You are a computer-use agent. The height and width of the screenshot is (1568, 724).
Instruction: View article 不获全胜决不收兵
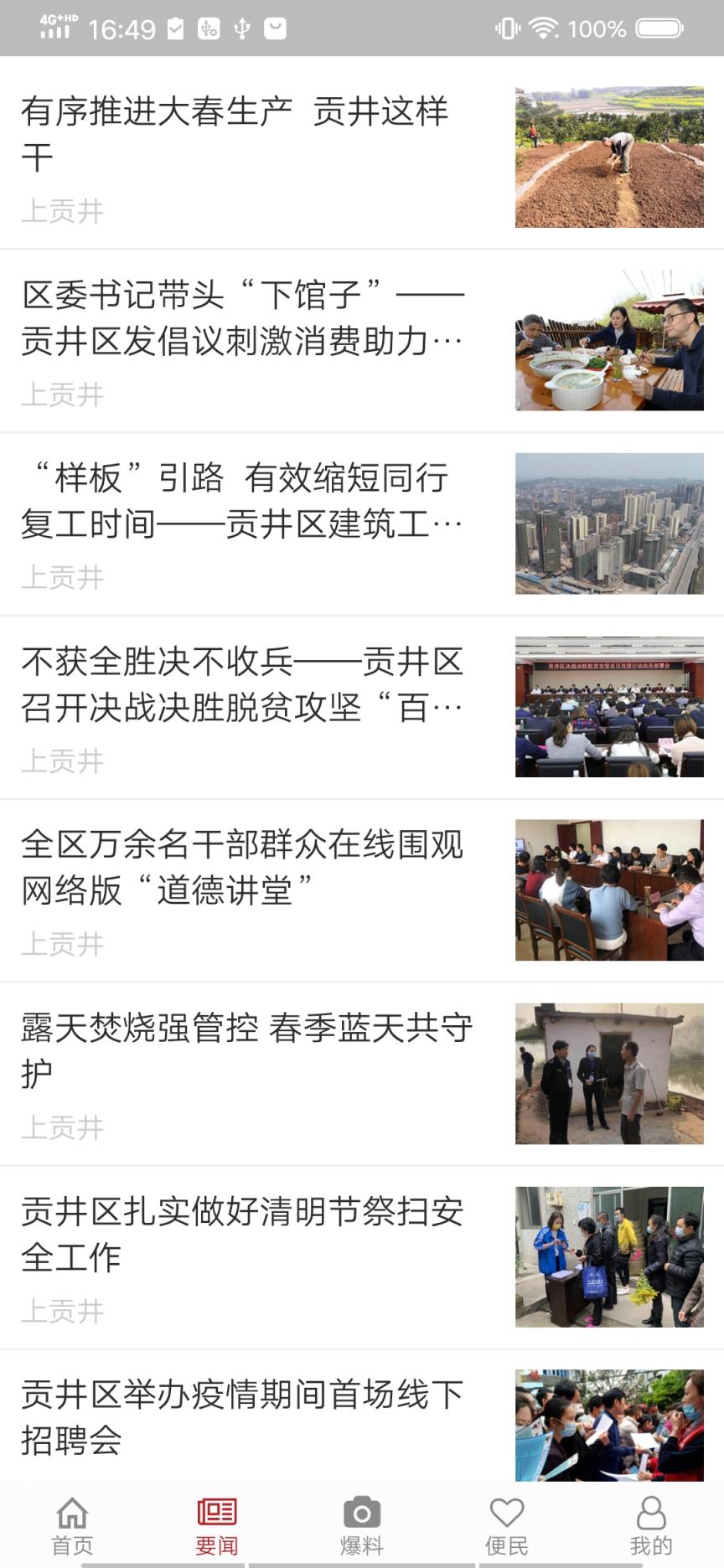243,684
